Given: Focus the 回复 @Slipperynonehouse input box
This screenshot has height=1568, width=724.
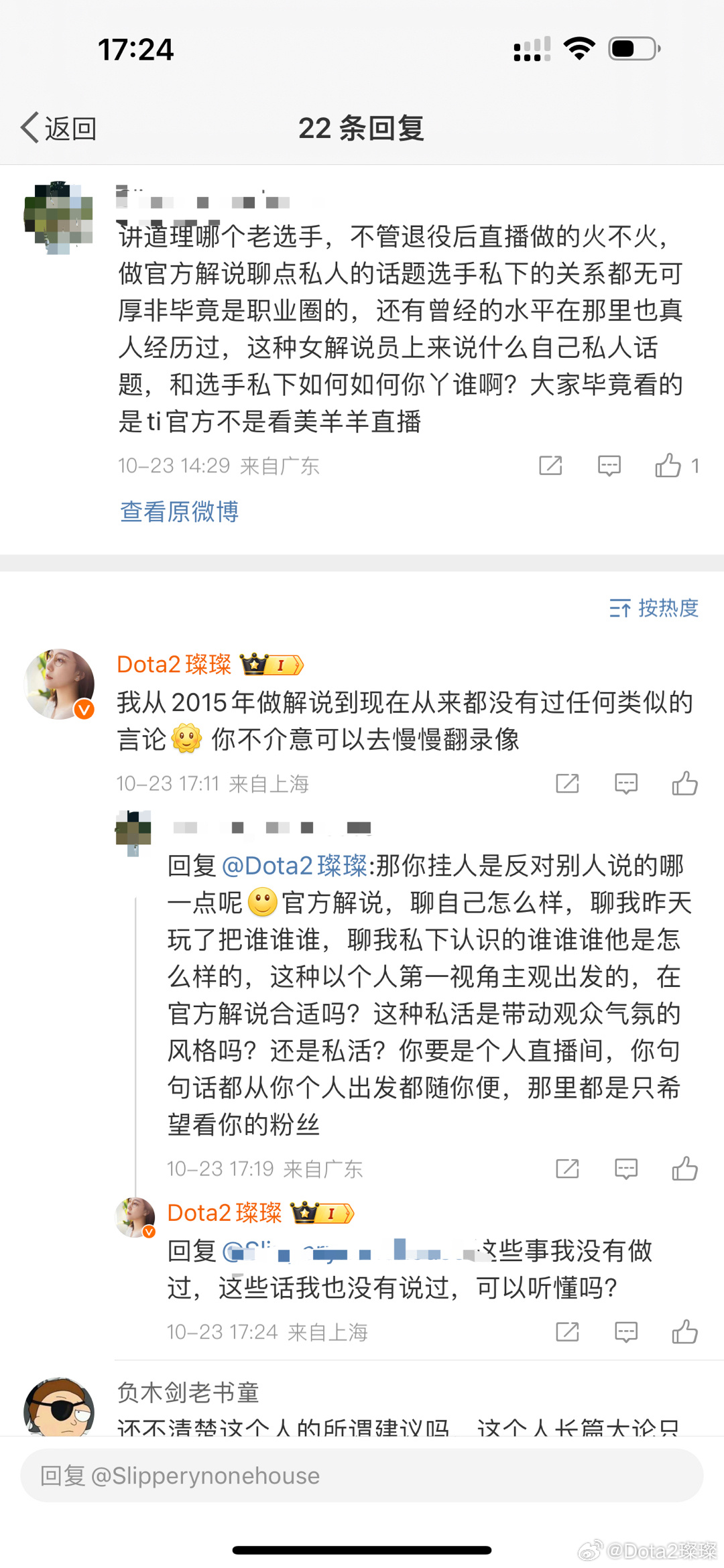Looking at the screenshot, I should (362, 1476).
